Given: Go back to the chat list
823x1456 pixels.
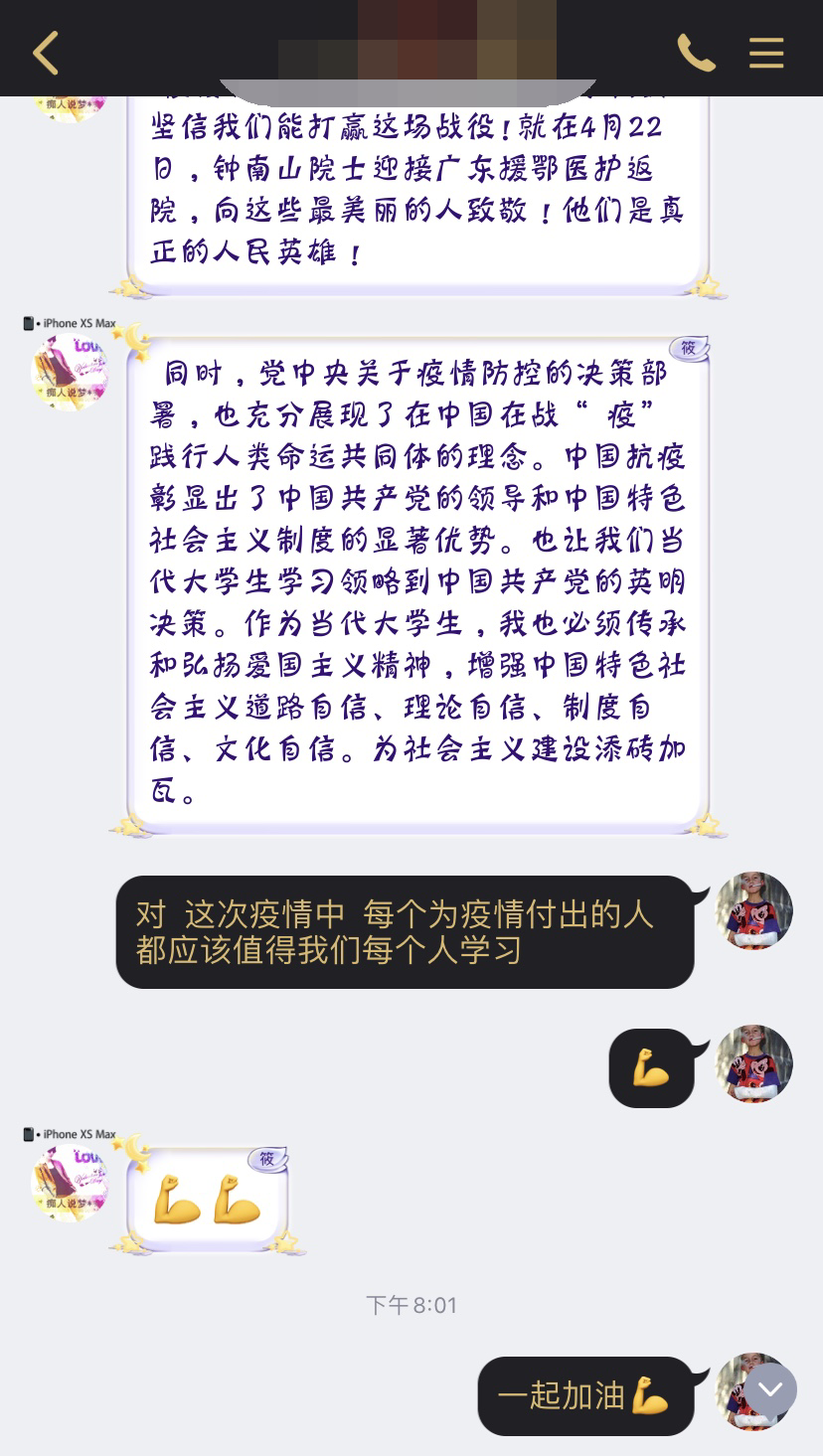Looking at the screenshot, I should point(46,53).
